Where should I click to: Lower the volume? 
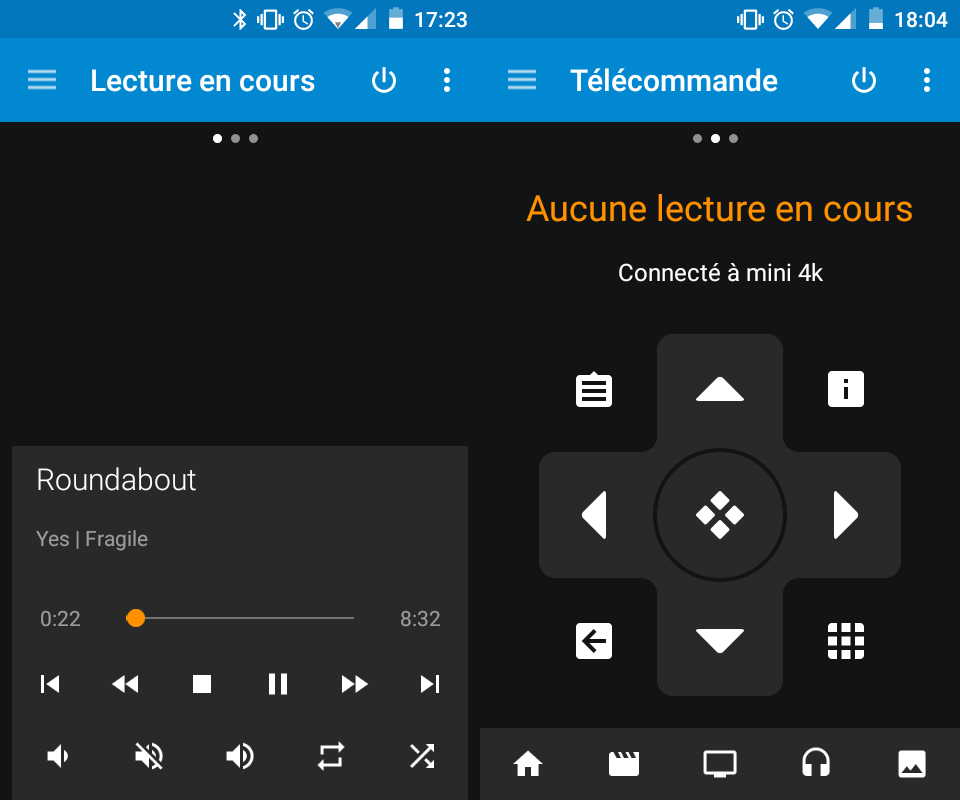click(x=58, y=756)
